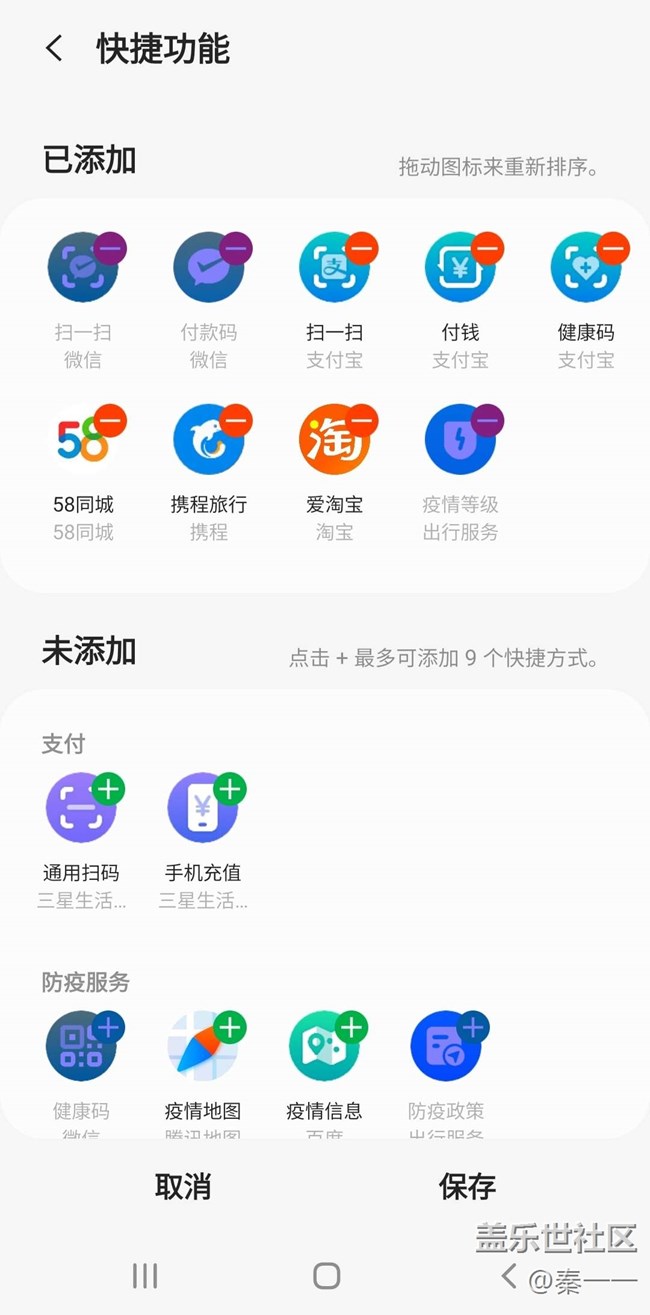650x1315 pixels.
Task: Remove the 支付宝 健康码 shortcut
Action: tap(613, 248)
